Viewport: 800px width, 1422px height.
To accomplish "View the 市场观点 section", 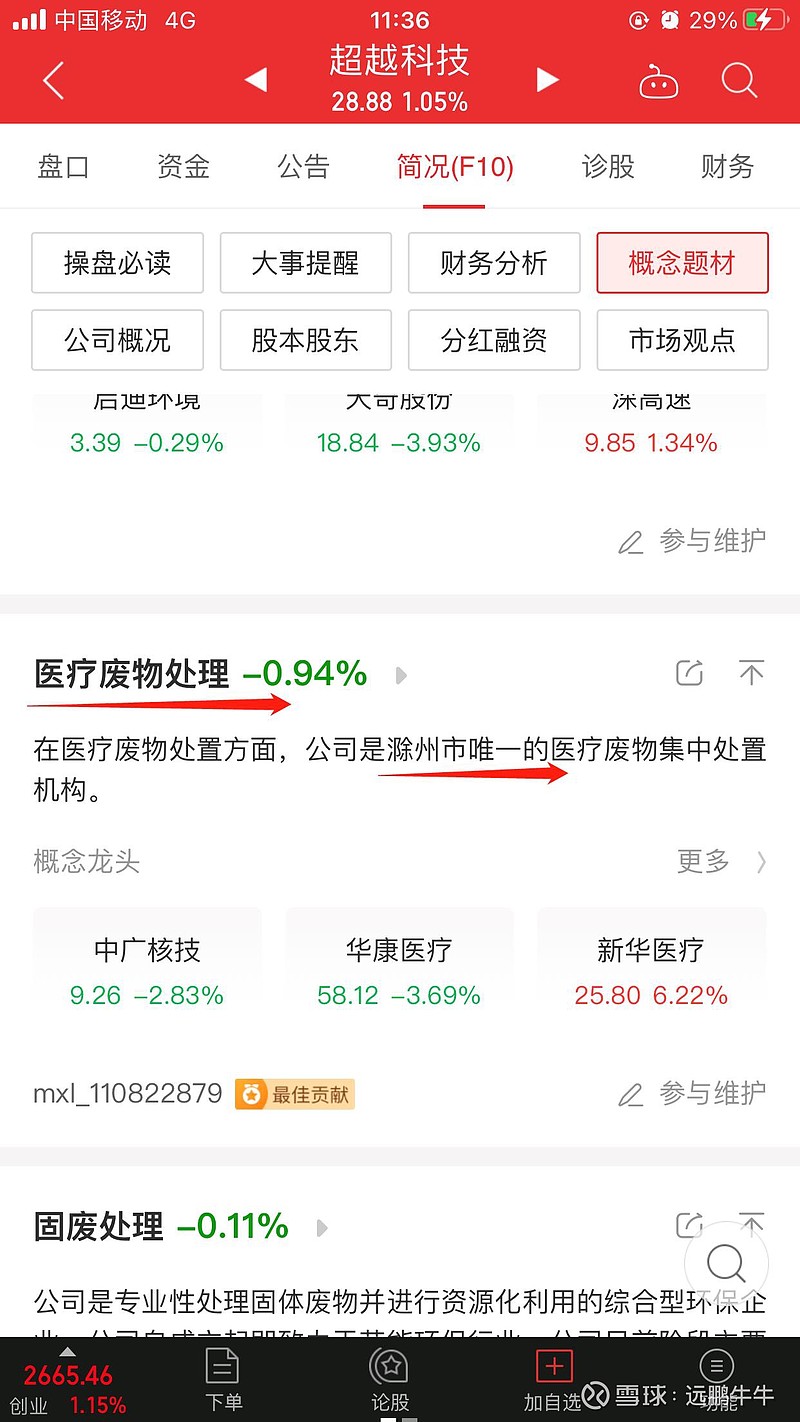I will point(682,340).
